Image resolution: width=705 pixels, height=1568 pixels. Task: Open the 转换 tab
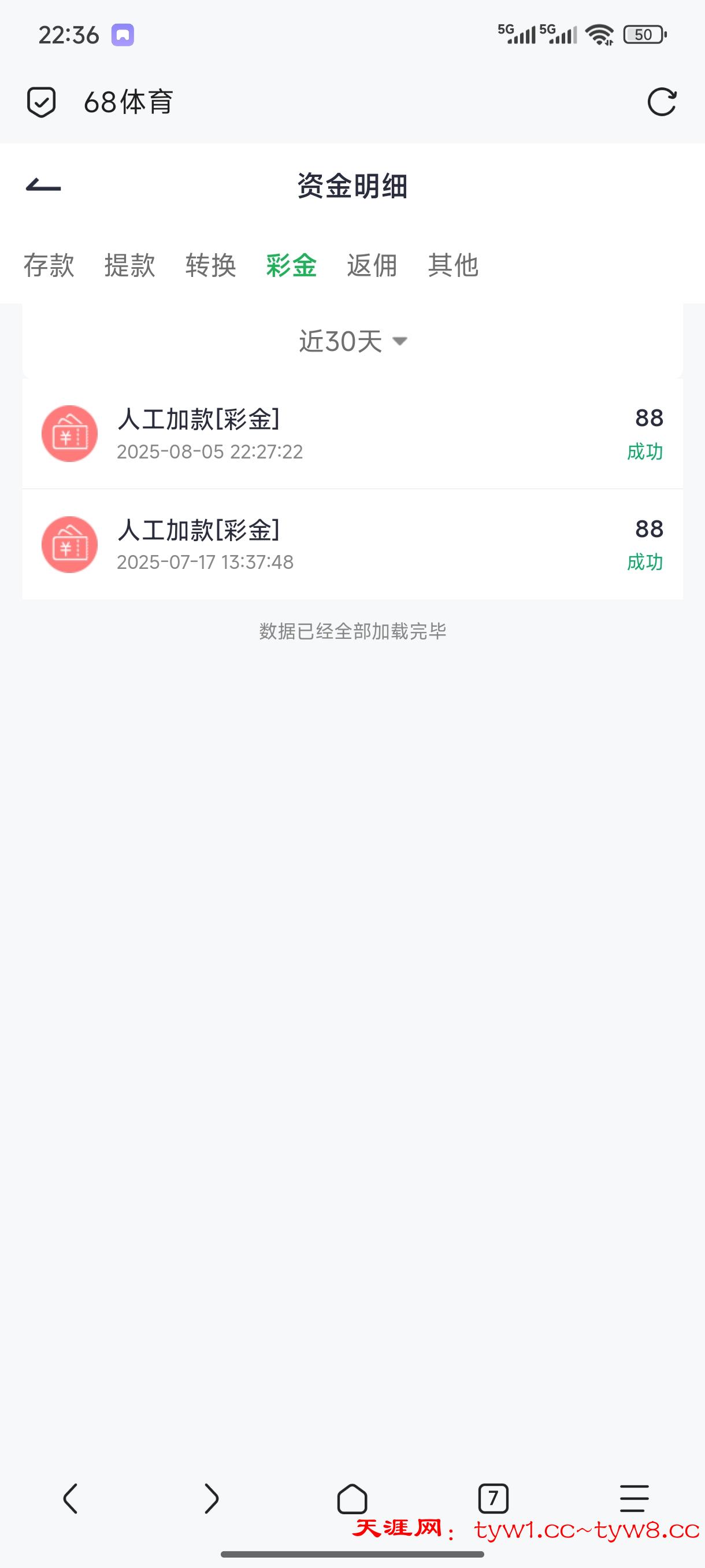click(210, 265)
